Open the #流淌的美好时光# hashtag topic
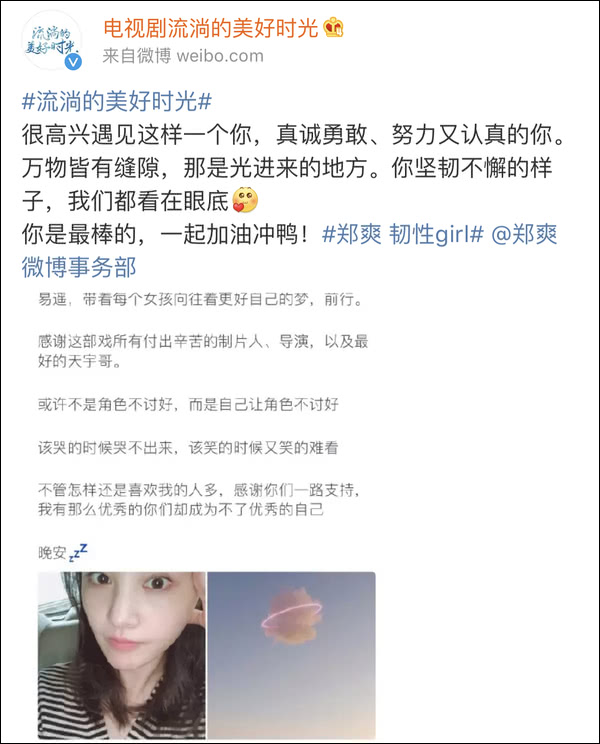The width and height of the screenshot is (600, 744). point(116,102)
